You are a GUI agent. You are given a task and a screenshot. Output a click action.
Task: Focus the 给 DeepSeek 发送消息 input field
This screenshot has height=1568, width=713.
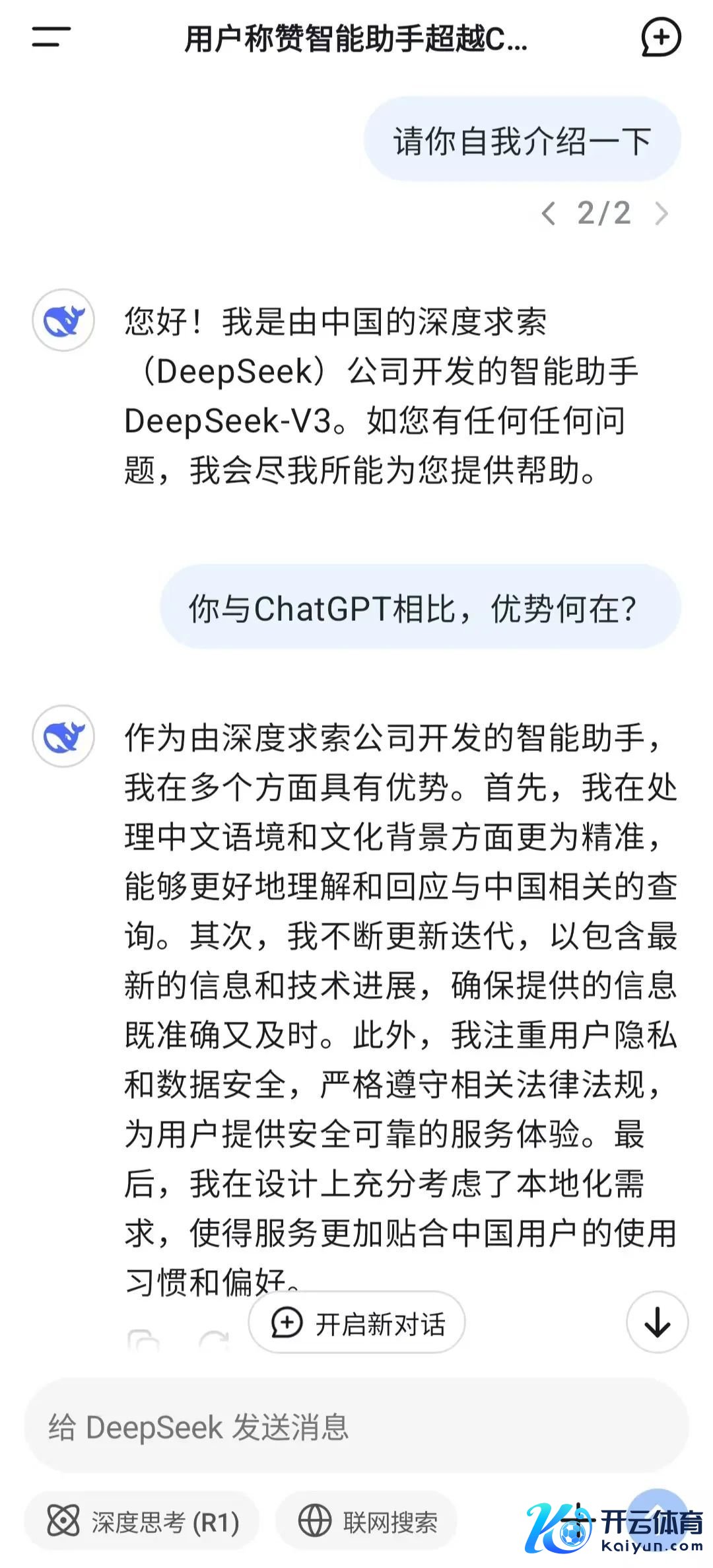(x=356, y=1427)
